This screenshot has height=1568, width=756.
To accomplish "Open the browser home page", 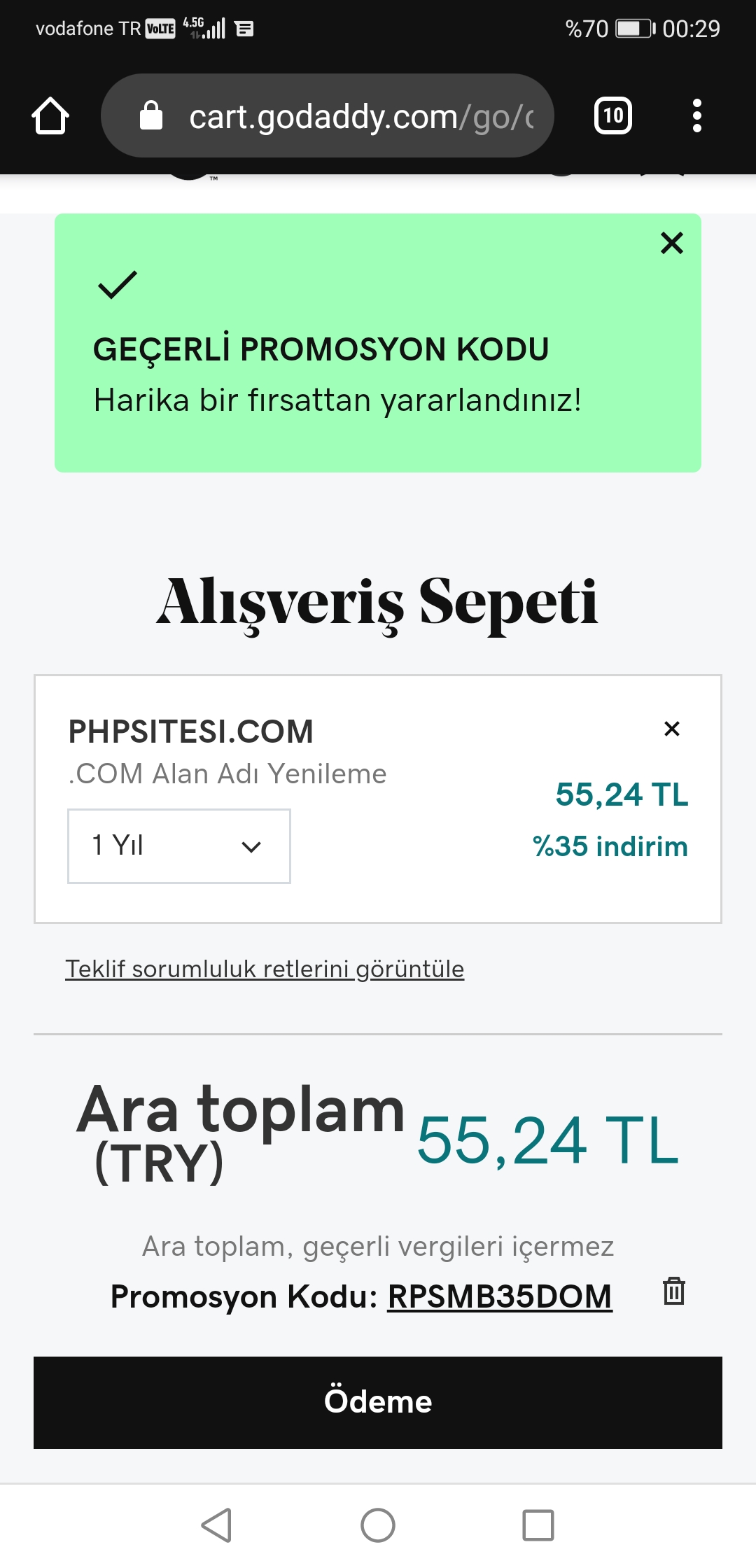I will (50, 115).
